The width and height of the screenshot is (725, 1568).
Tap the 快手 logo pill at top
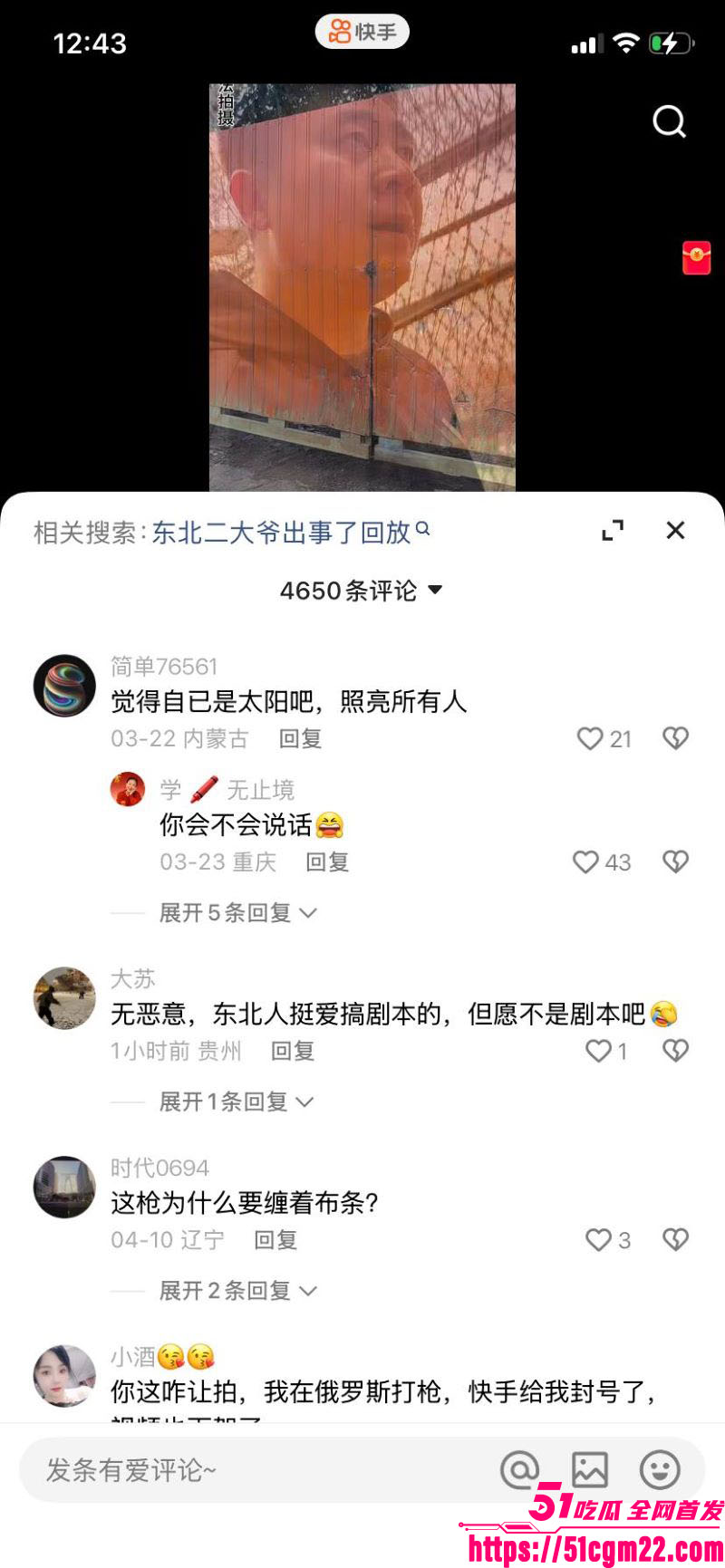point(362,31)
